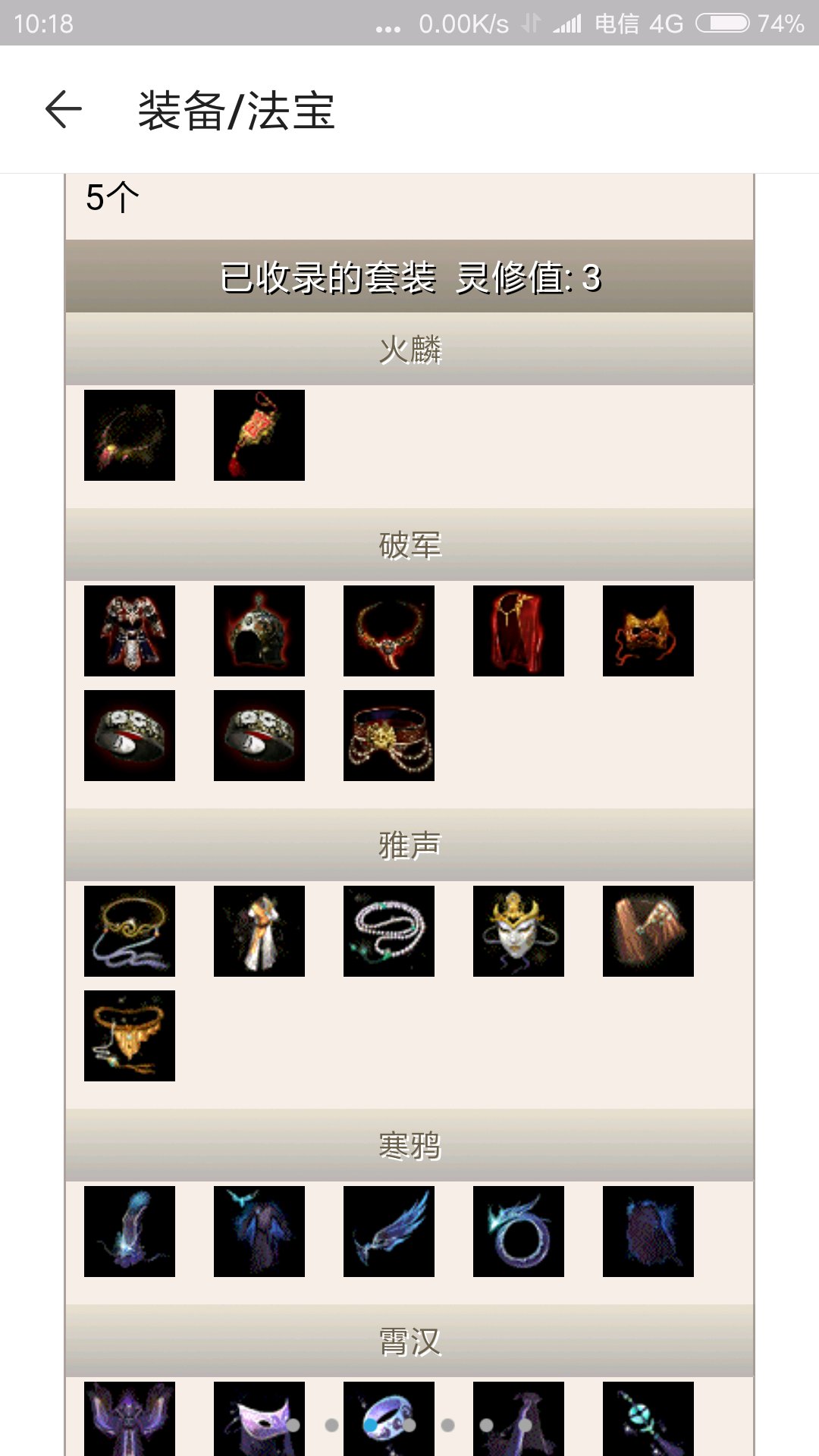
Task: Select the helmet in 破军 set
Action: click(259, 631)
